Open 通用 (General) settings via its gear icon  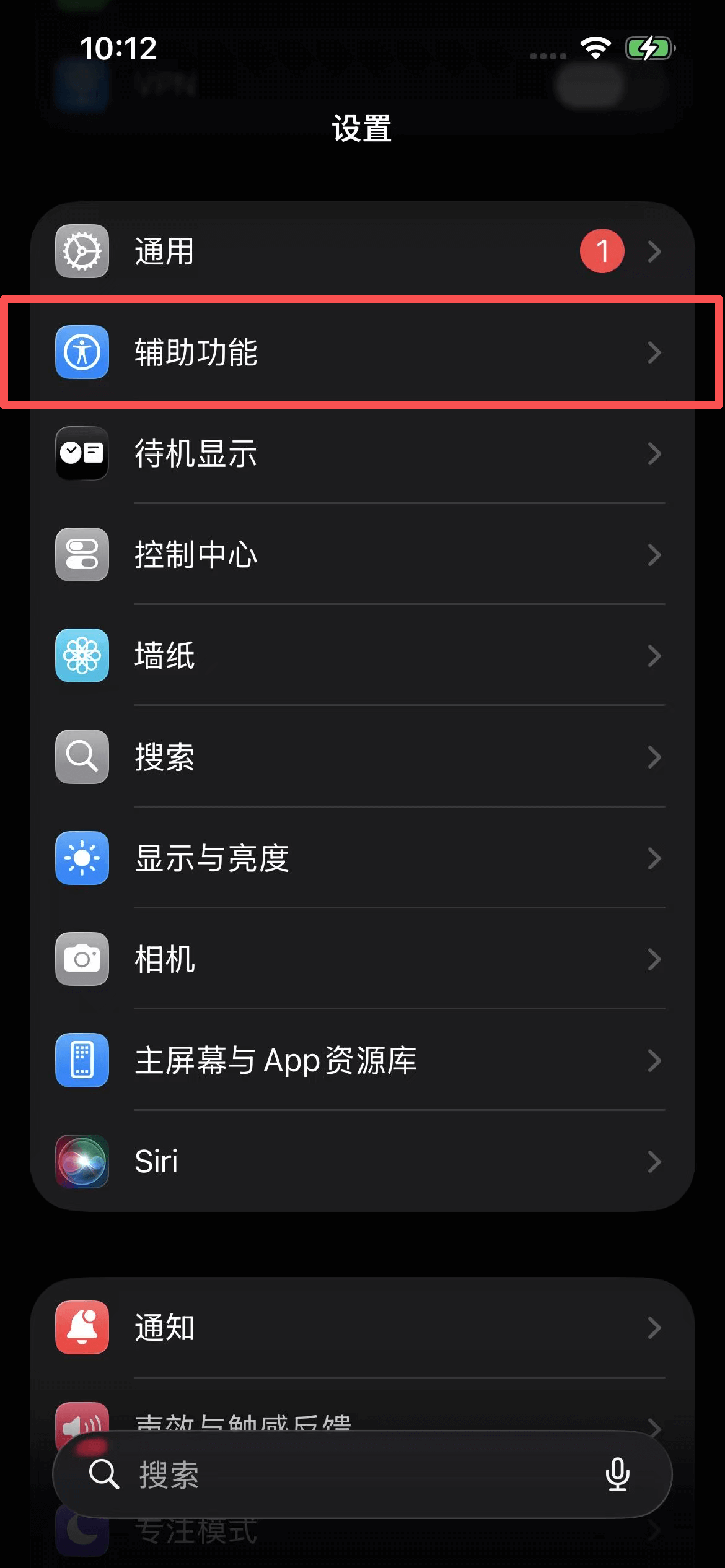(81, 251)
